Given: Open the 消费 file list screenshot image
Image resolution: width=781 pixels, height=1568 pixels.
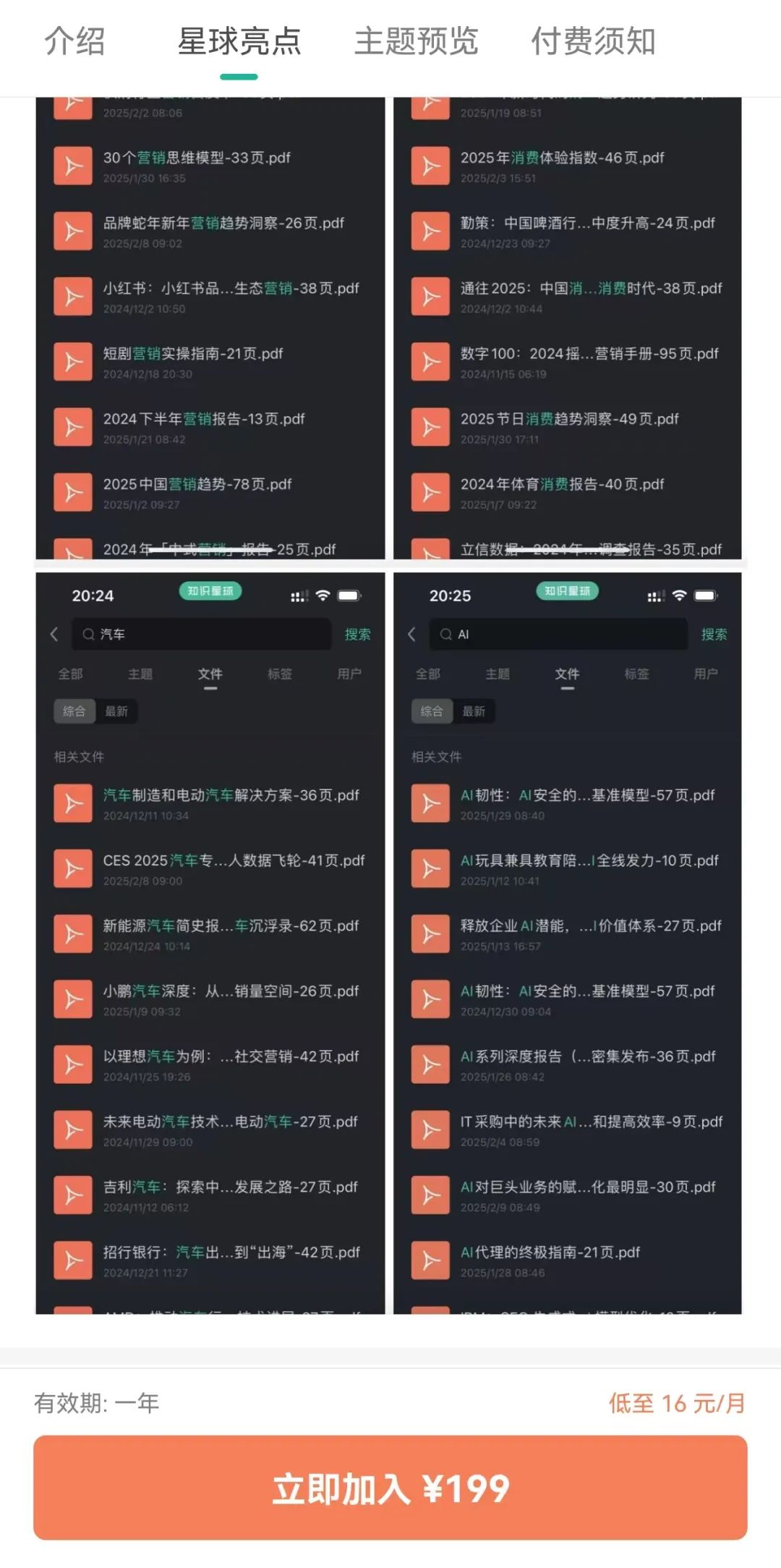Looking at the screenshot, I should tap(568, 327).
